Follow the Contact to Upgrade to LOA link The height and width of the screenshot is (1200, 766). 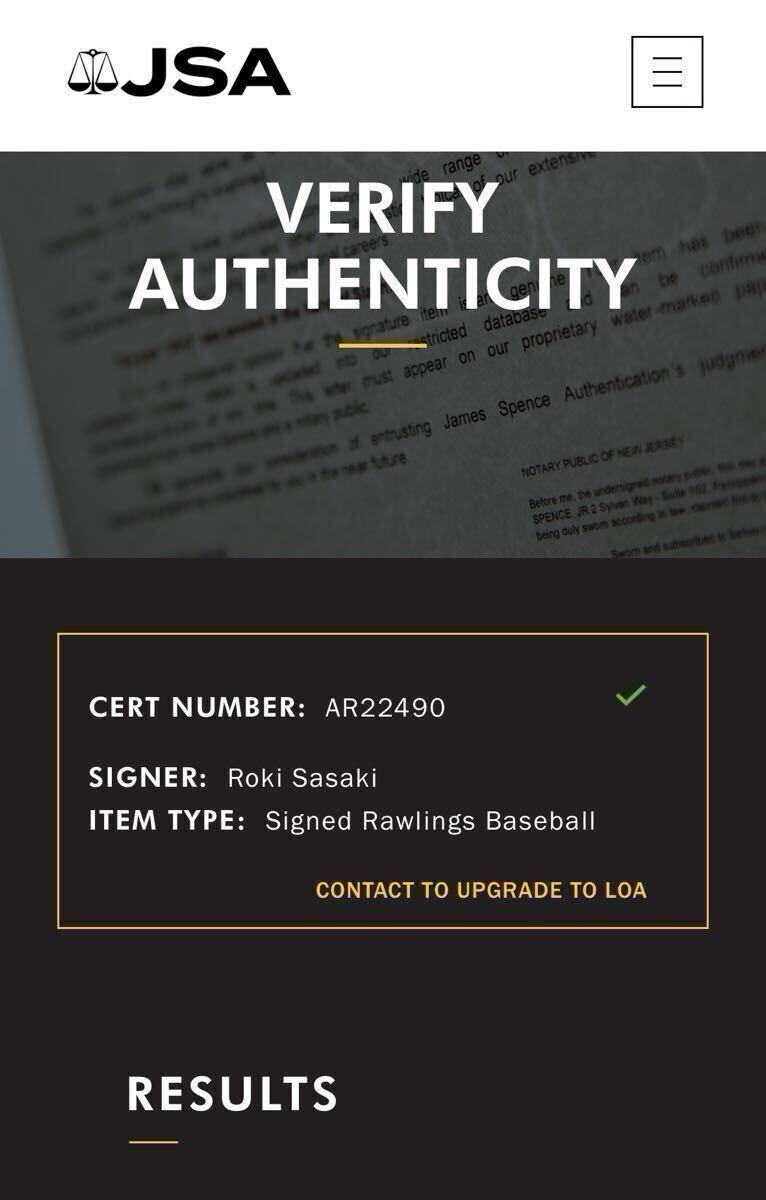(481, 890)
